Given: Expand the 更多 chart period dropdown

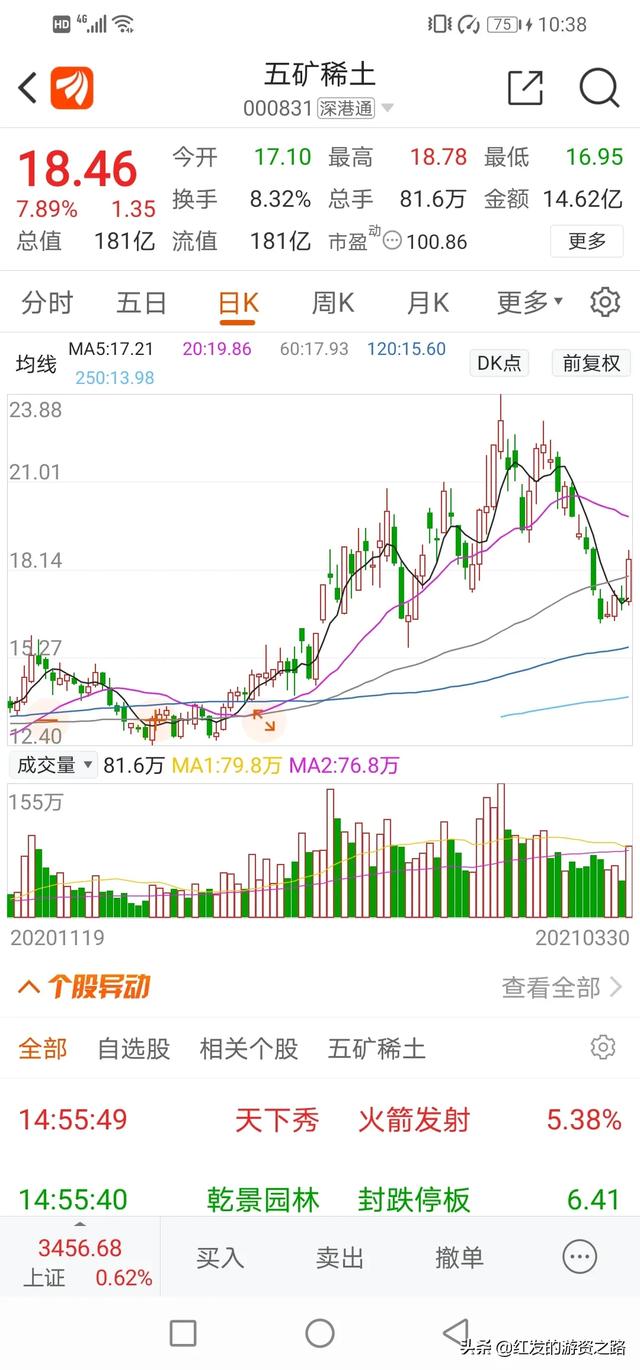Looking at the screenshot, I should pyautogui.click(x=529, y=302).
